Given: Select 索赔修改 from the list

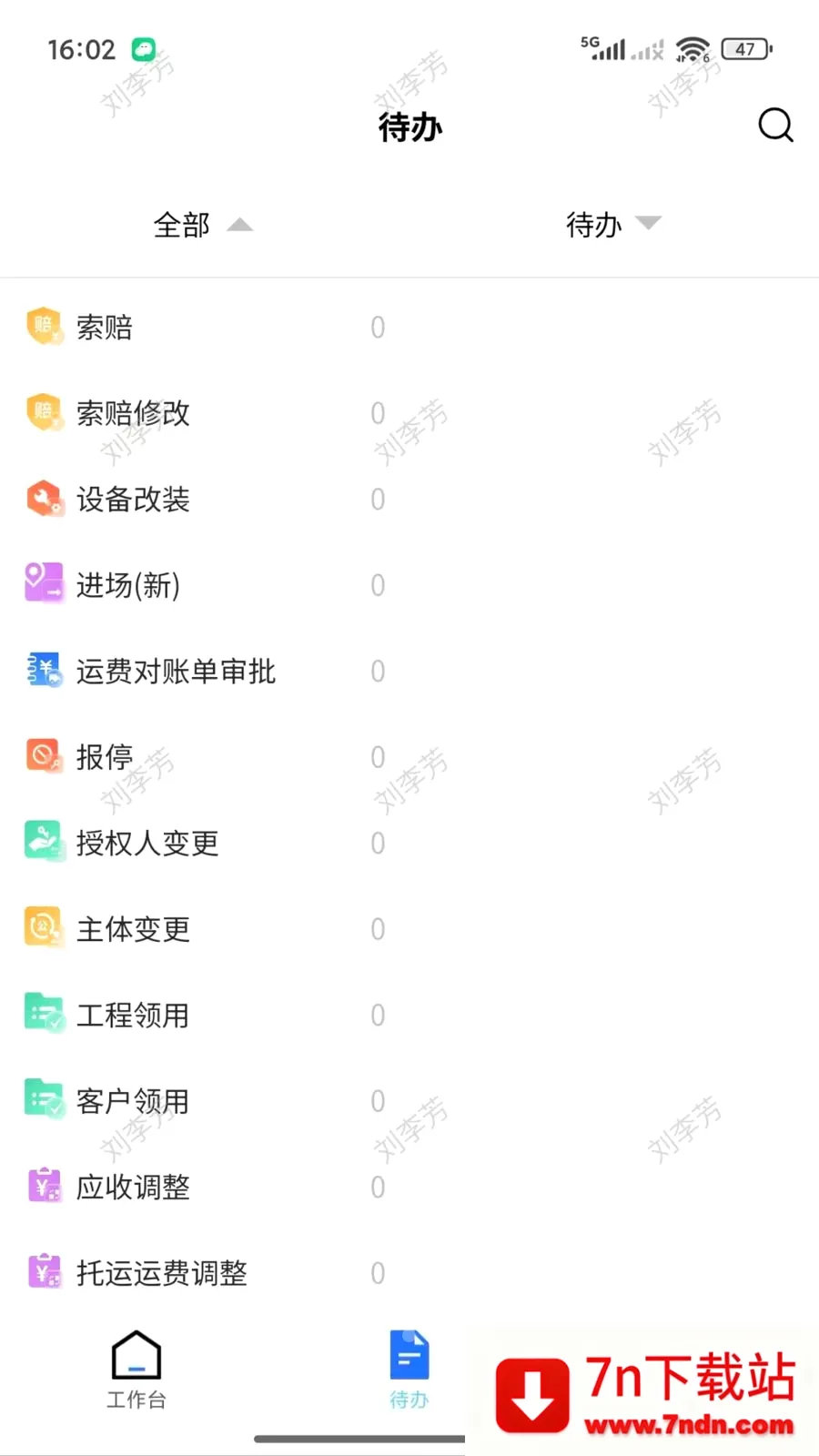Looking at the screenshot, I should (x=409, y=413).
